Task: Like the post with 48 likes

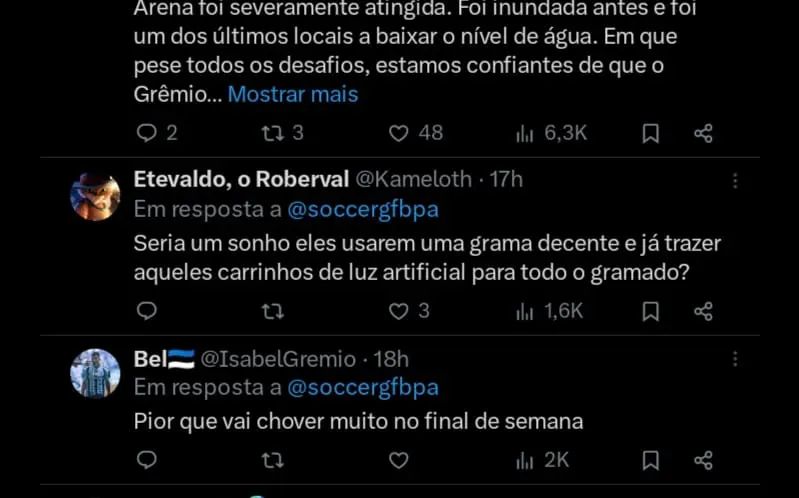Action: point(398,133)
